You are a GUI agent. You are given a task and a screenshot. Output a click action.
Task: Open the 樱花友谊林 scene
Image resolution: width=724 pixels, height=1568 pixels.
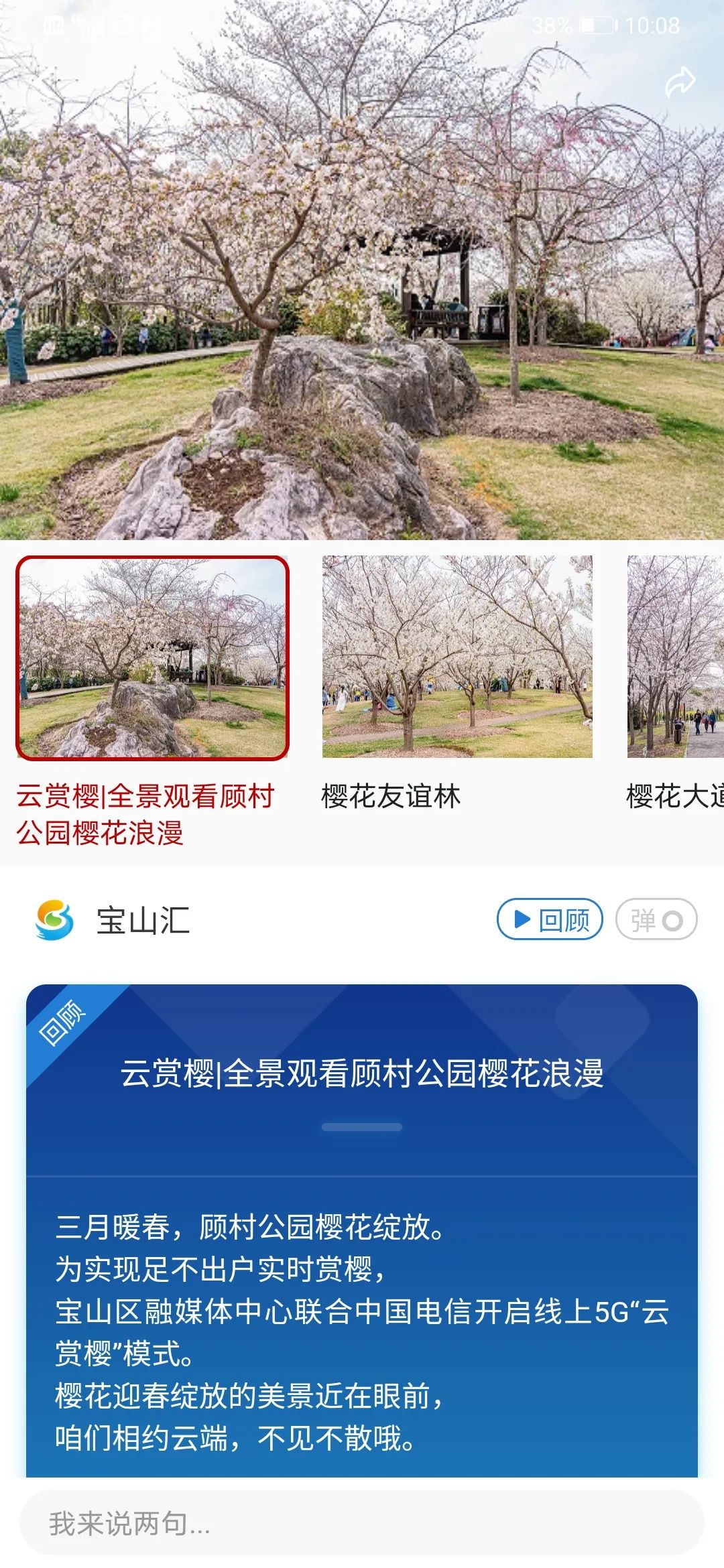(x=457, y=657)
